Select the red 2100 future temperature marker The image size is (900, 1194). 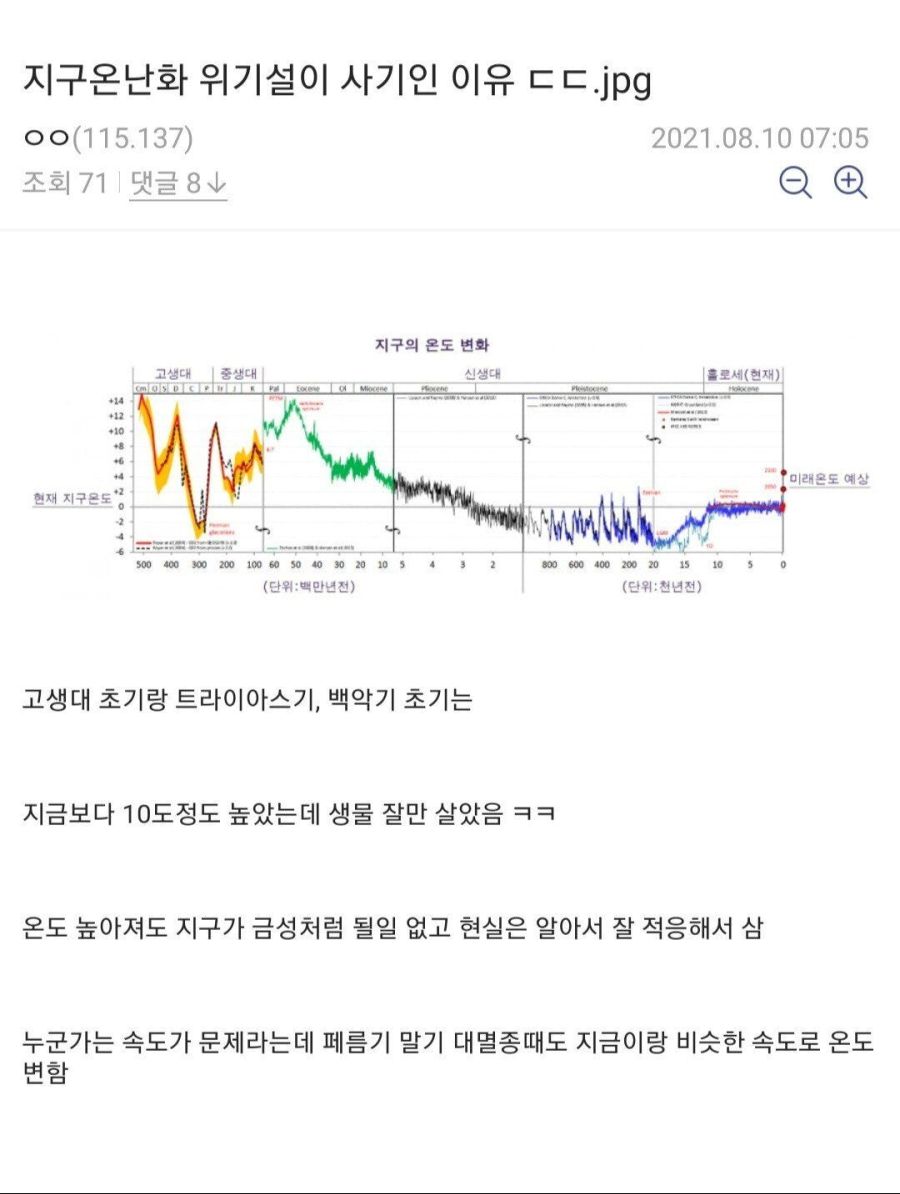(783, 472)
